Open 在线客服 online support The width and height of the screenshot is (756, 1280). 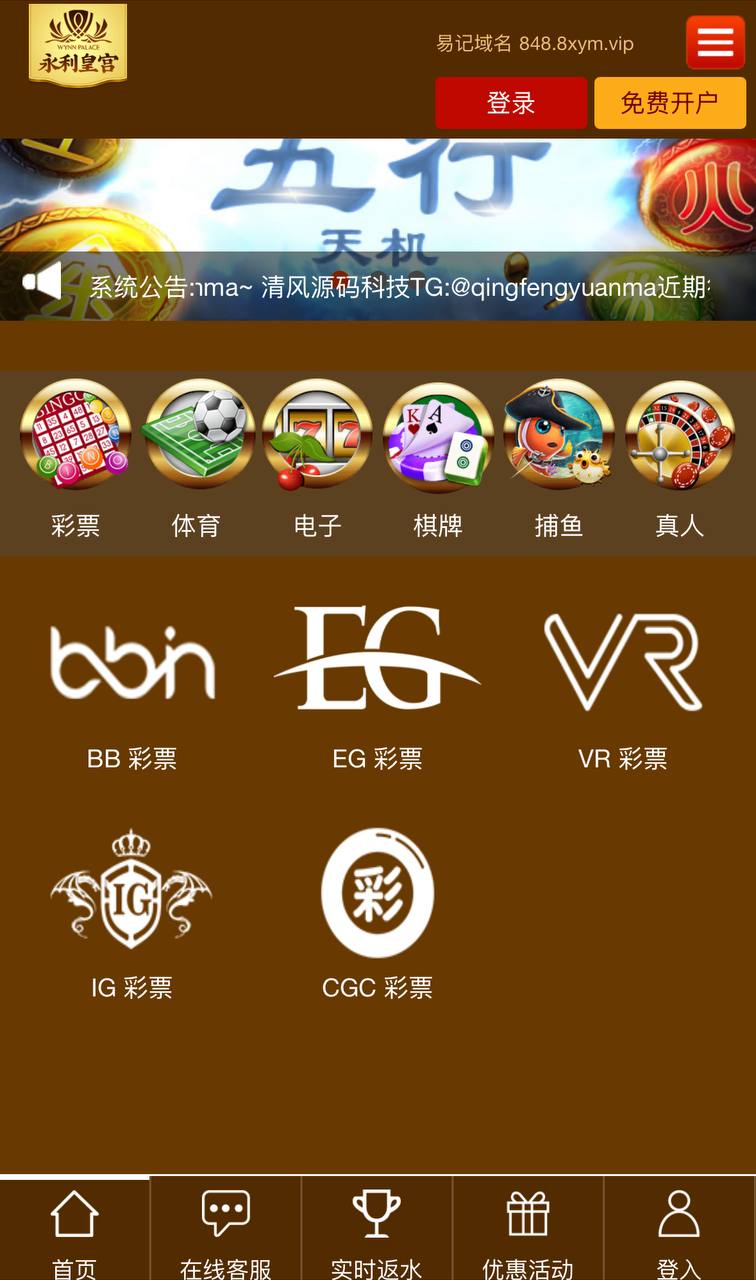point(226,1229)
